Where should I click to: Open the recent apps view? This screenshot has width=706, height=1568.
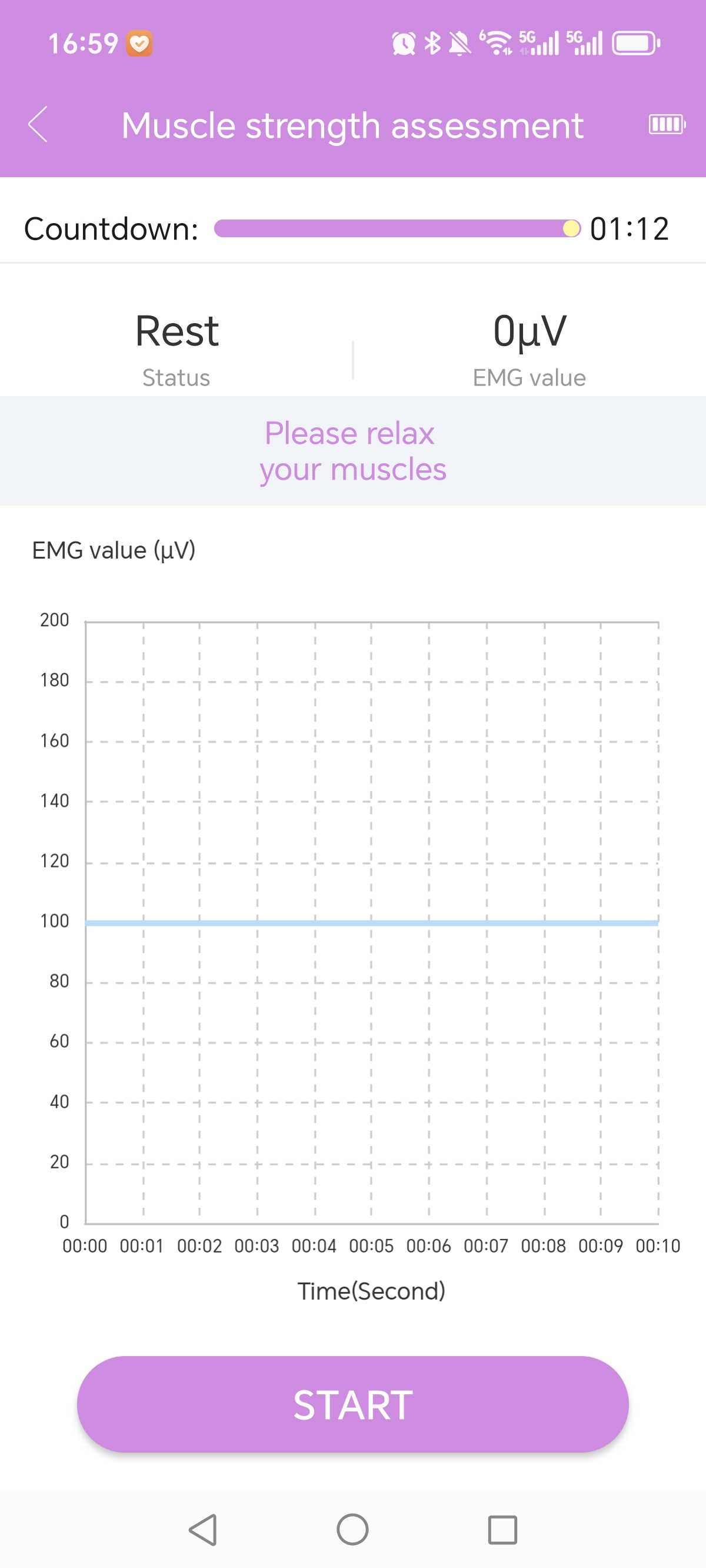(x=502, y=1529)
